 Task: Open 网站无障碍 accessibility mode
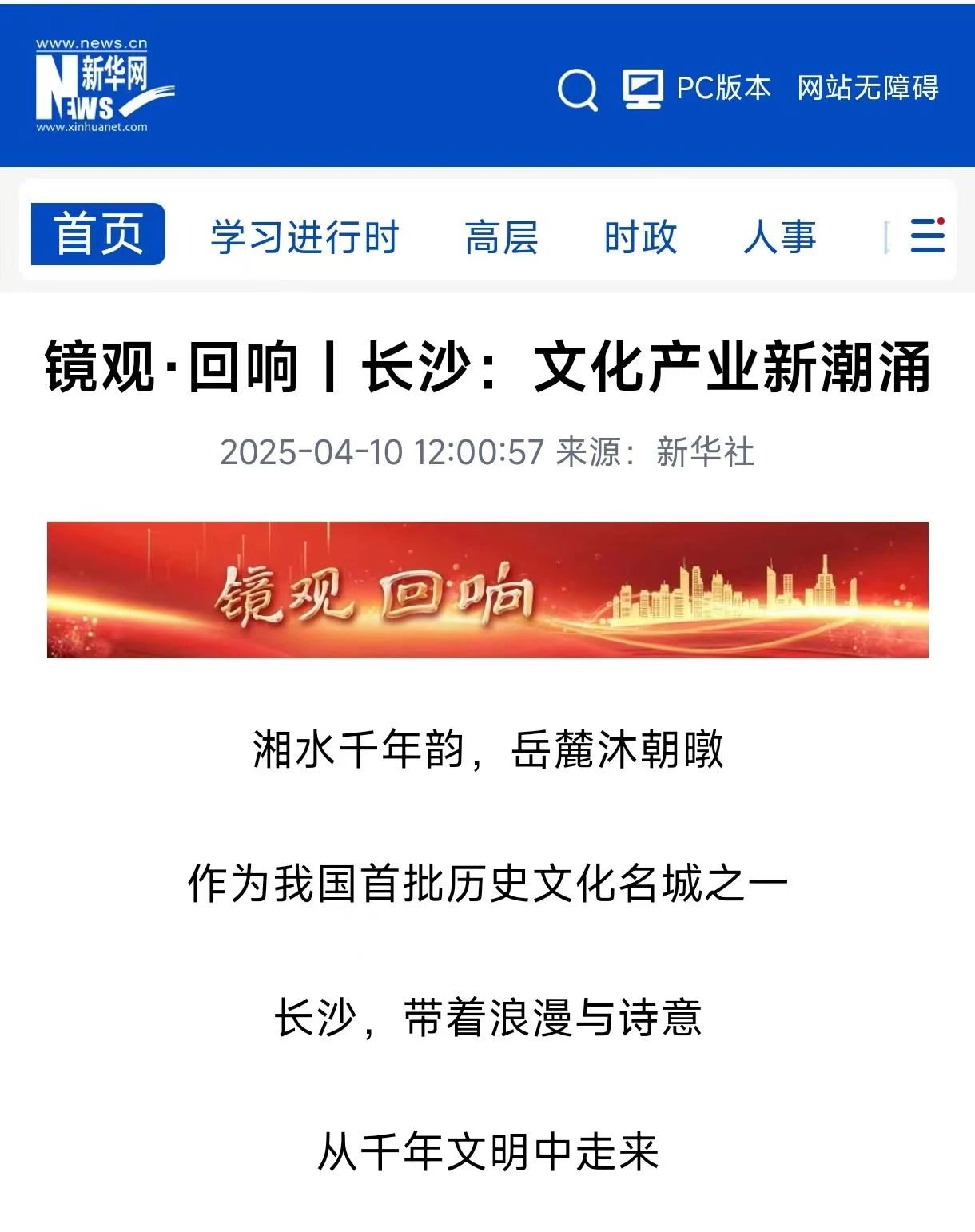[867, 88]
